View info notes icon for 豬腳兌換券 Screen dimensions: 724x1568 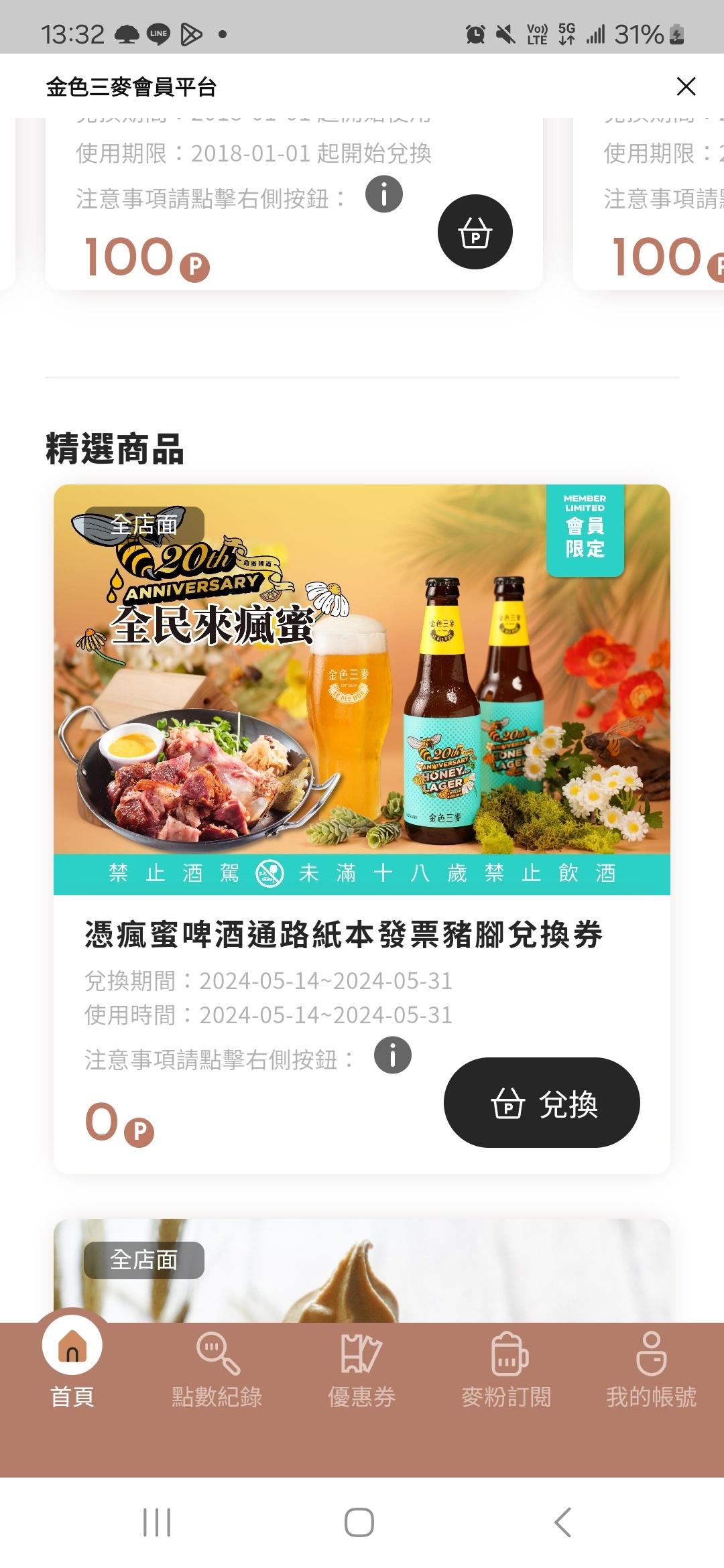tap(393, 1055)
